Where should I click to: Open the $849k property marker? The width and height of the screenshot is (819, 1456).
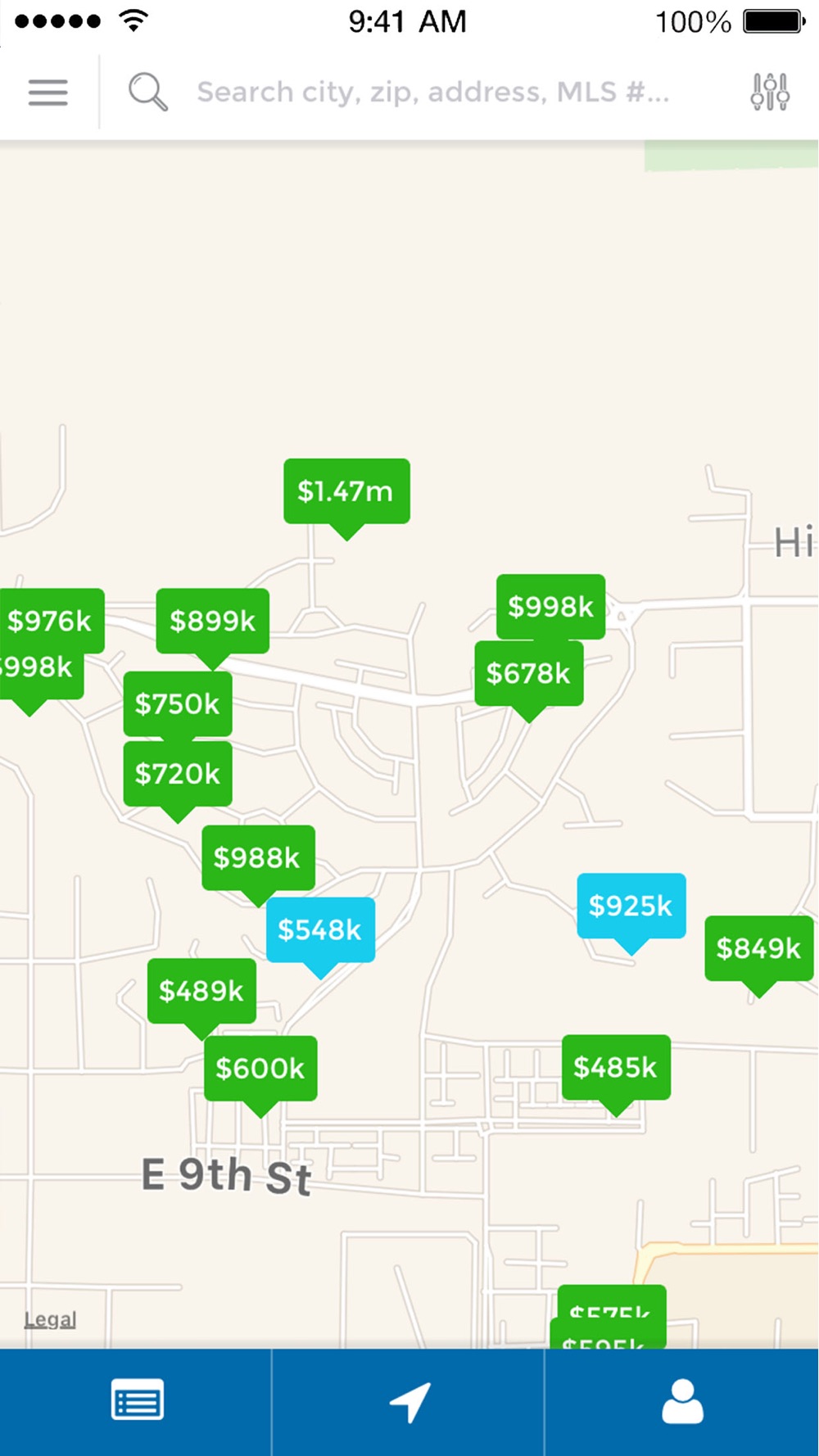coord(758,948)
